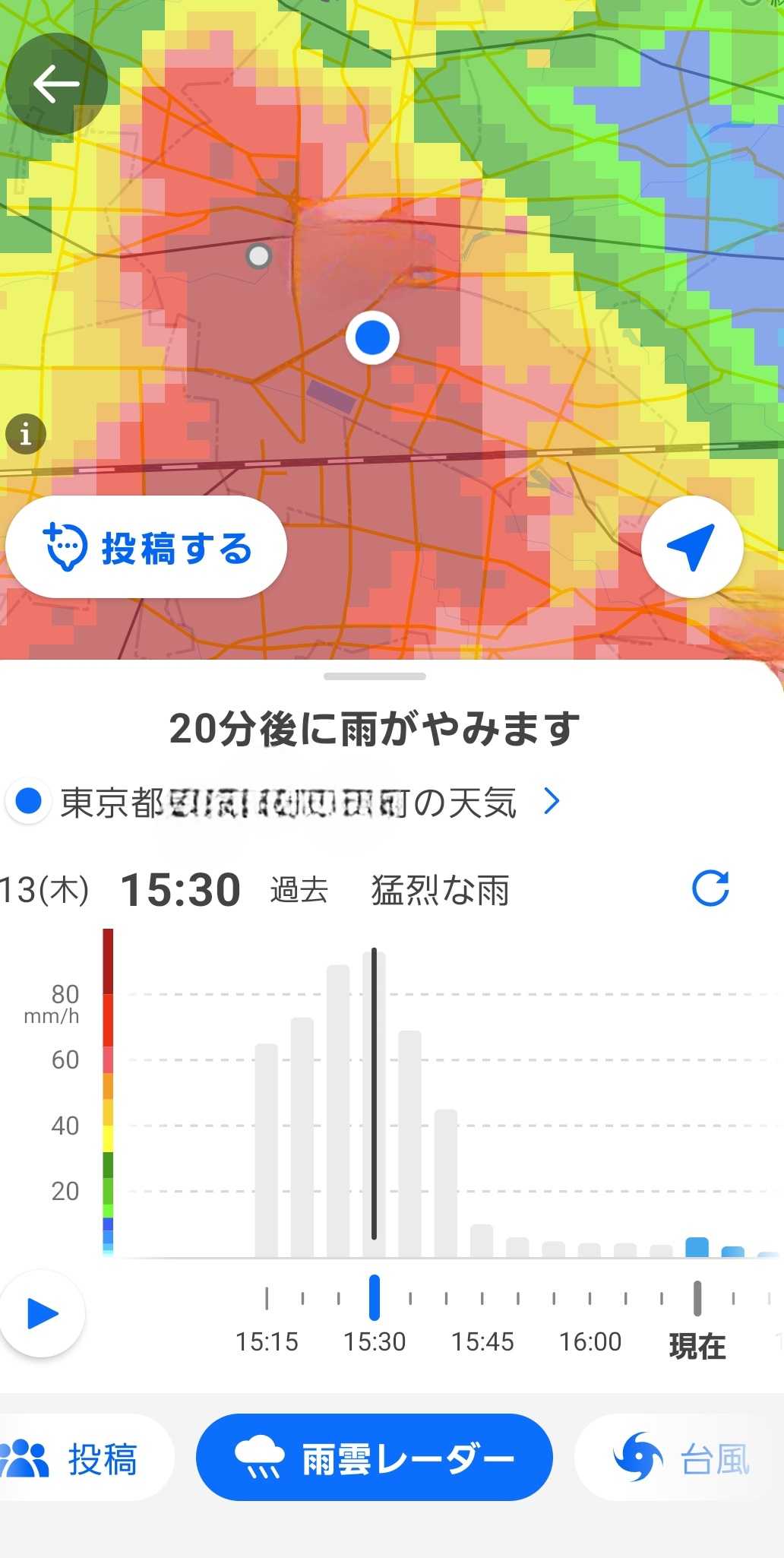Select the 雨雲レーダー tab
Screen dimensions: 784x1558
click(x=374, y=1458)
